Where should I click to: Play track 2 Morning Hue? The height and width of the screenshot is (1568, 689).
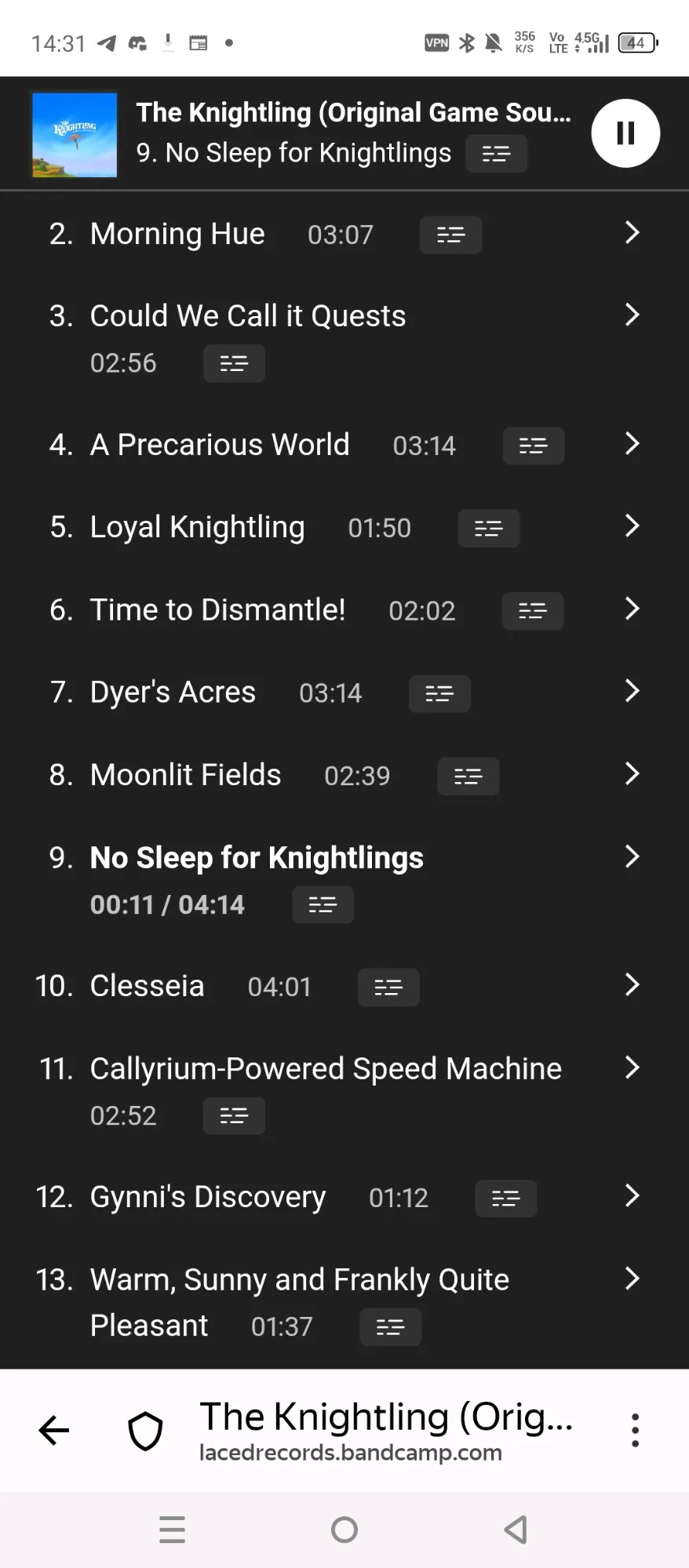pos(177,234)
